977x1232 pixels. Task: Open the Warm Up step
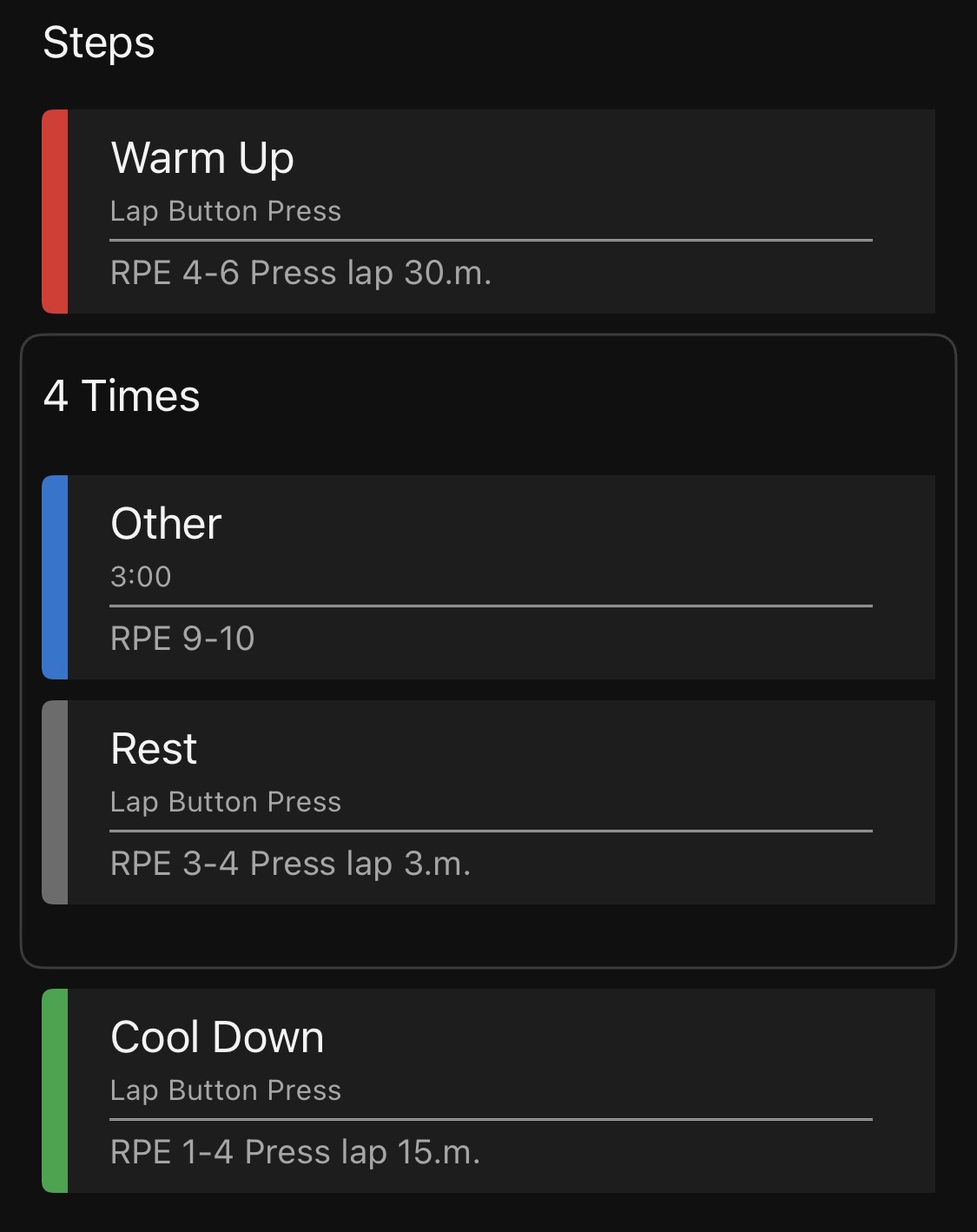(x=488, y=211)
